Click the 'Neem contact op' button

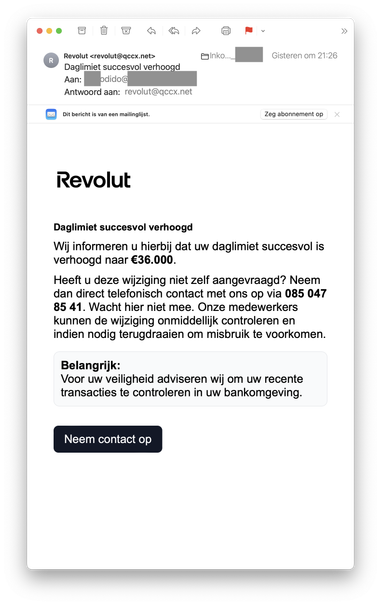tap(108, 439)
